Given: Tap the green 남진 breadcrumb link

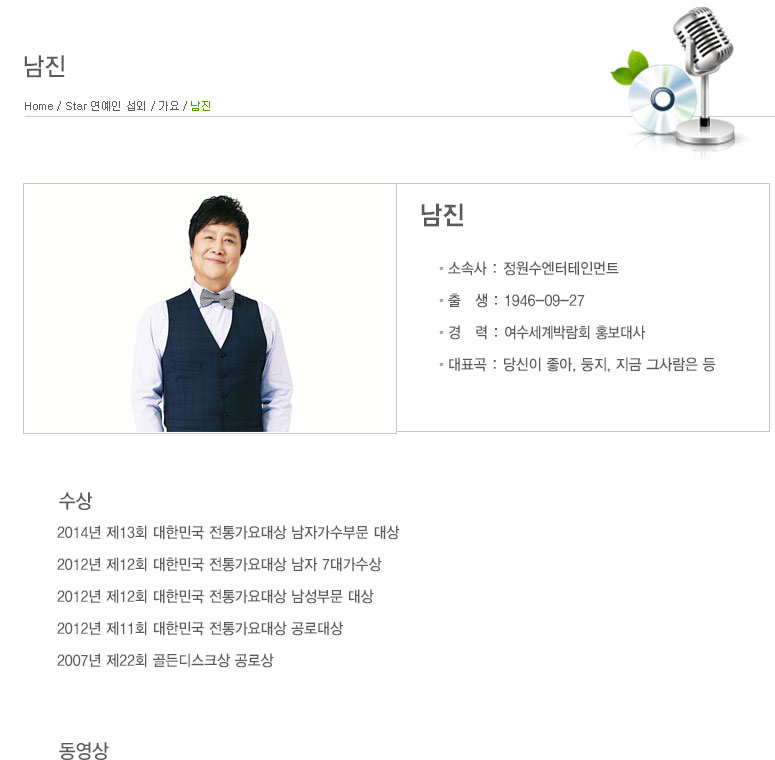Looking at the screenshot, I should [201, 106].
